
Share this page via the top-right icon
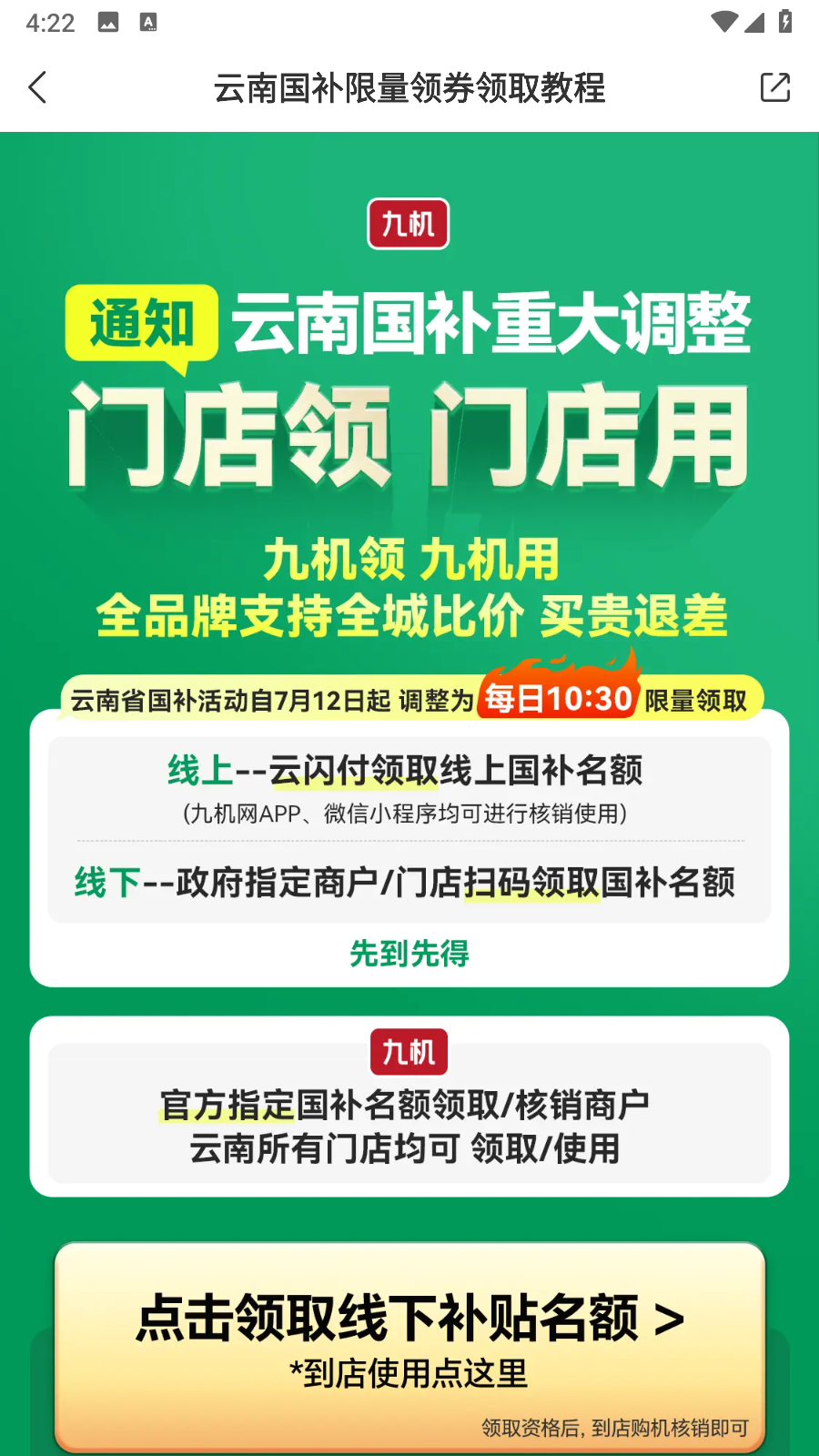coord(774,88)
